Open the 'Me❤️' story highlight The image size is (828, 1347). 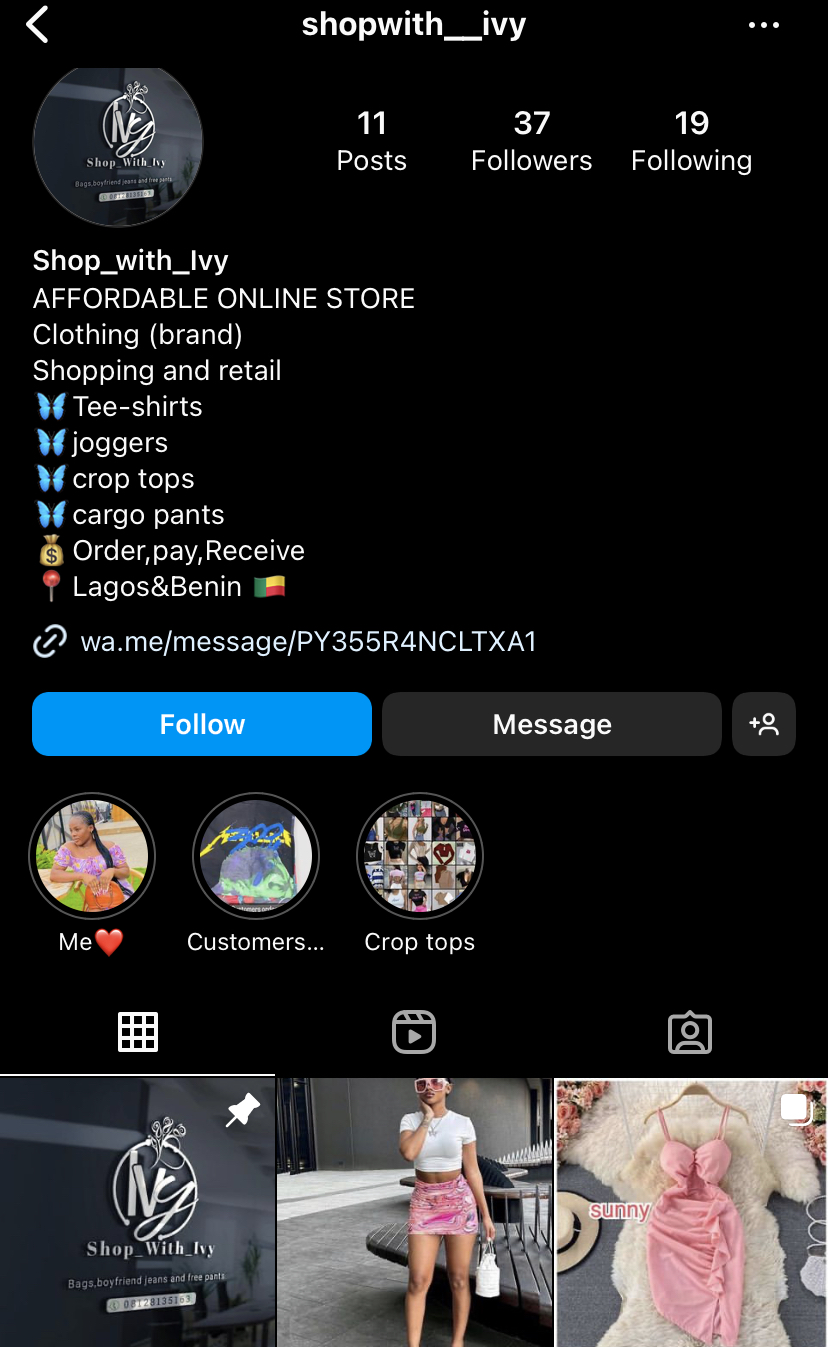point(92,856)
